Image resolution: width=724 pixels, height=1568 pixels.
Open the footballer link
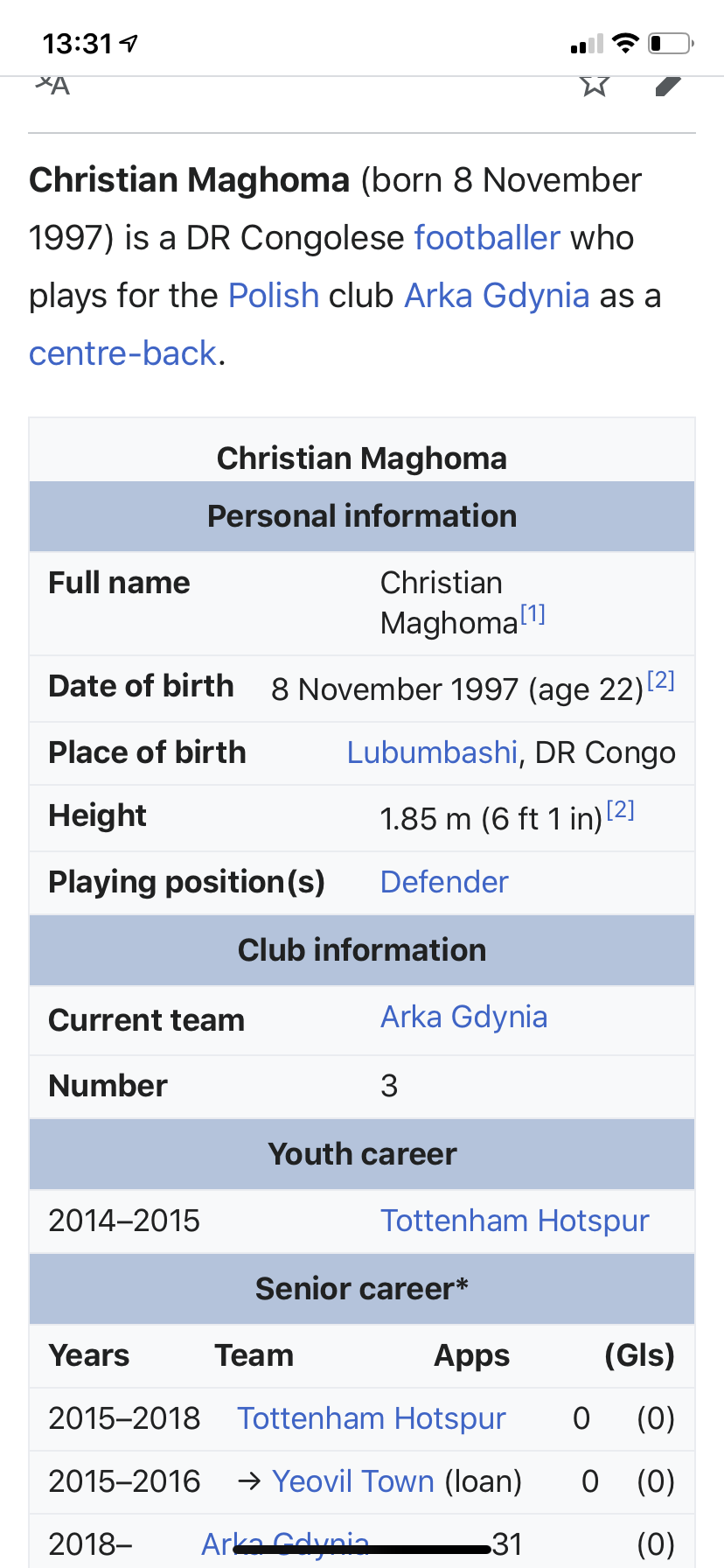click(x=487, y=238)
